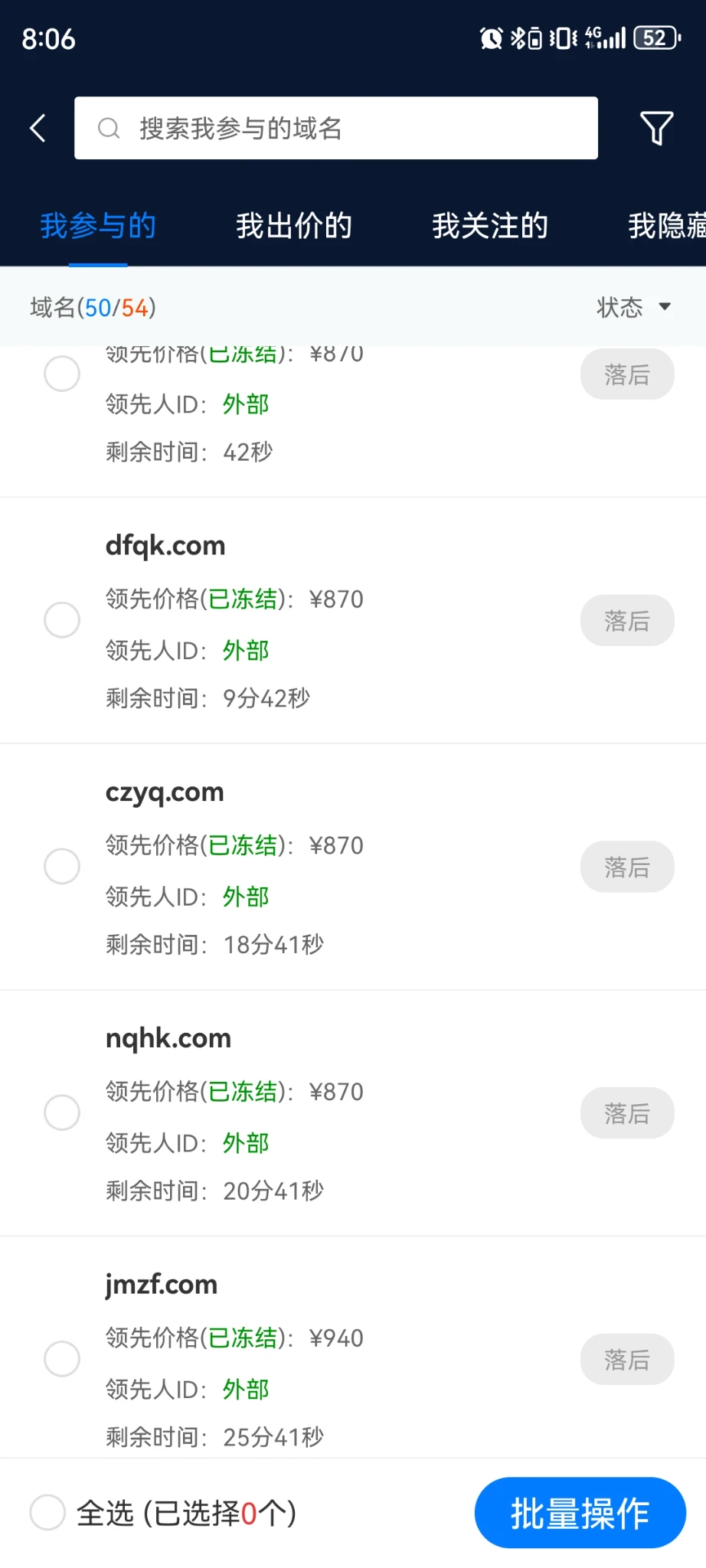706x1568 pixels.
Task: Open the nqhk.com domain entry
Action: pyautogui.click(x=168, y=1038)
